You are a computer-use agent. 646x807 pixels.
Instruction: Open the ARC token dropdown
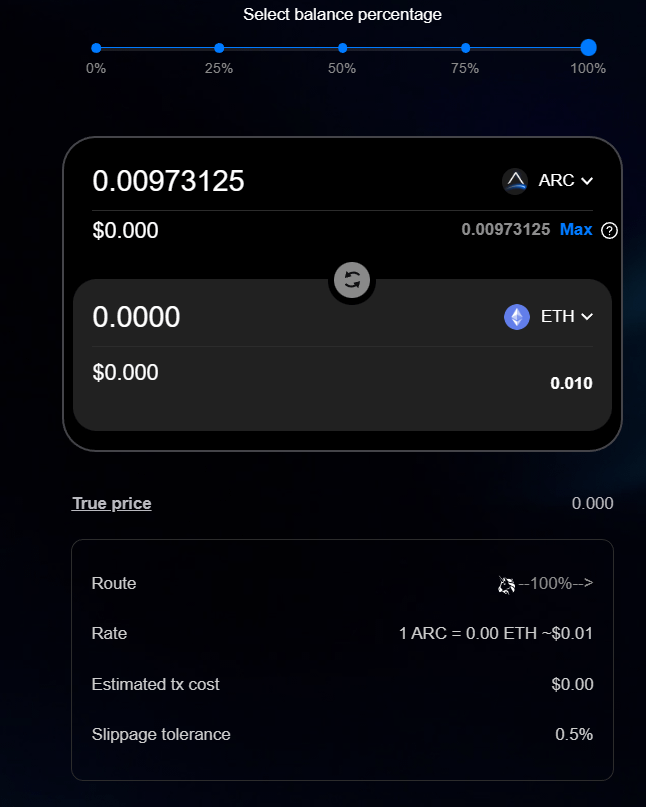point(548,181)
